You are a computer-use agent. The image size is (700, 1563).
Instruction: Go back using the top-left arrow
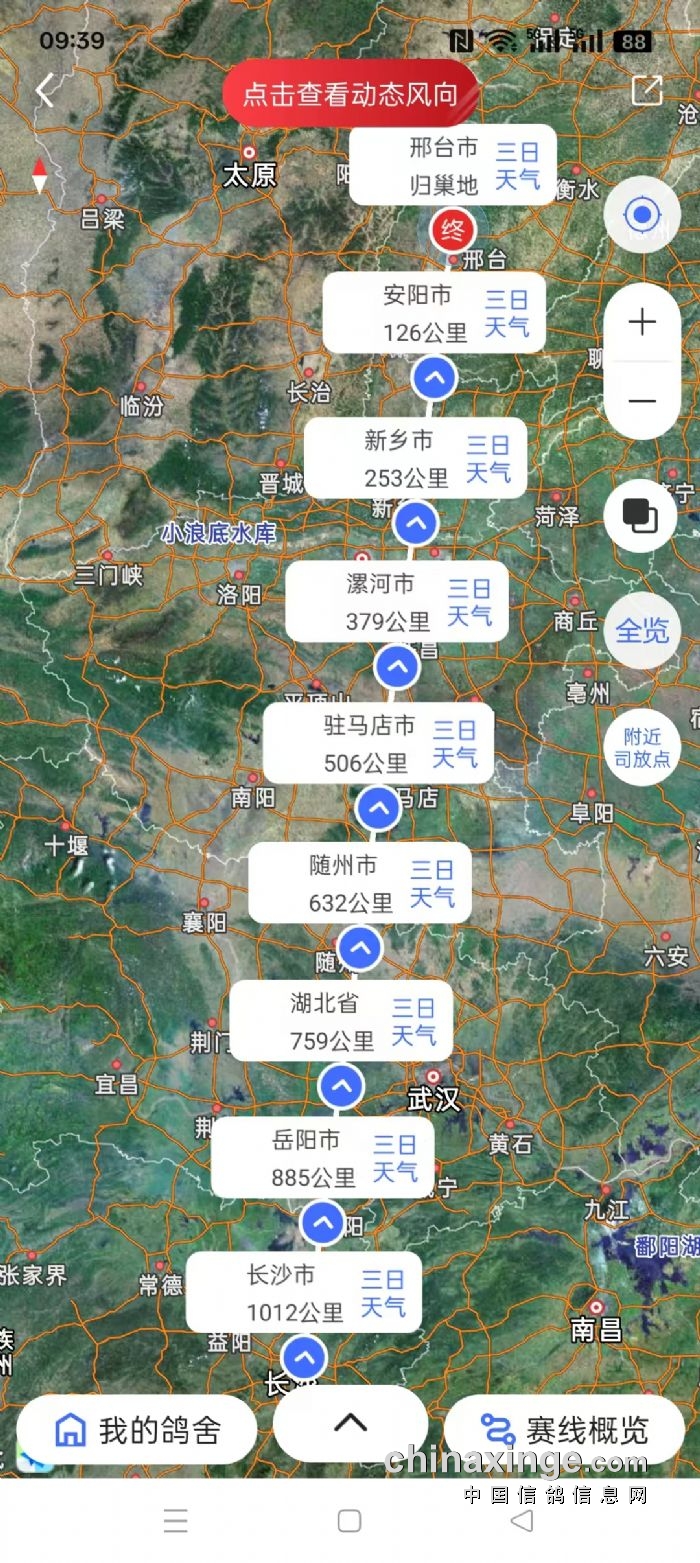[45, 92]
